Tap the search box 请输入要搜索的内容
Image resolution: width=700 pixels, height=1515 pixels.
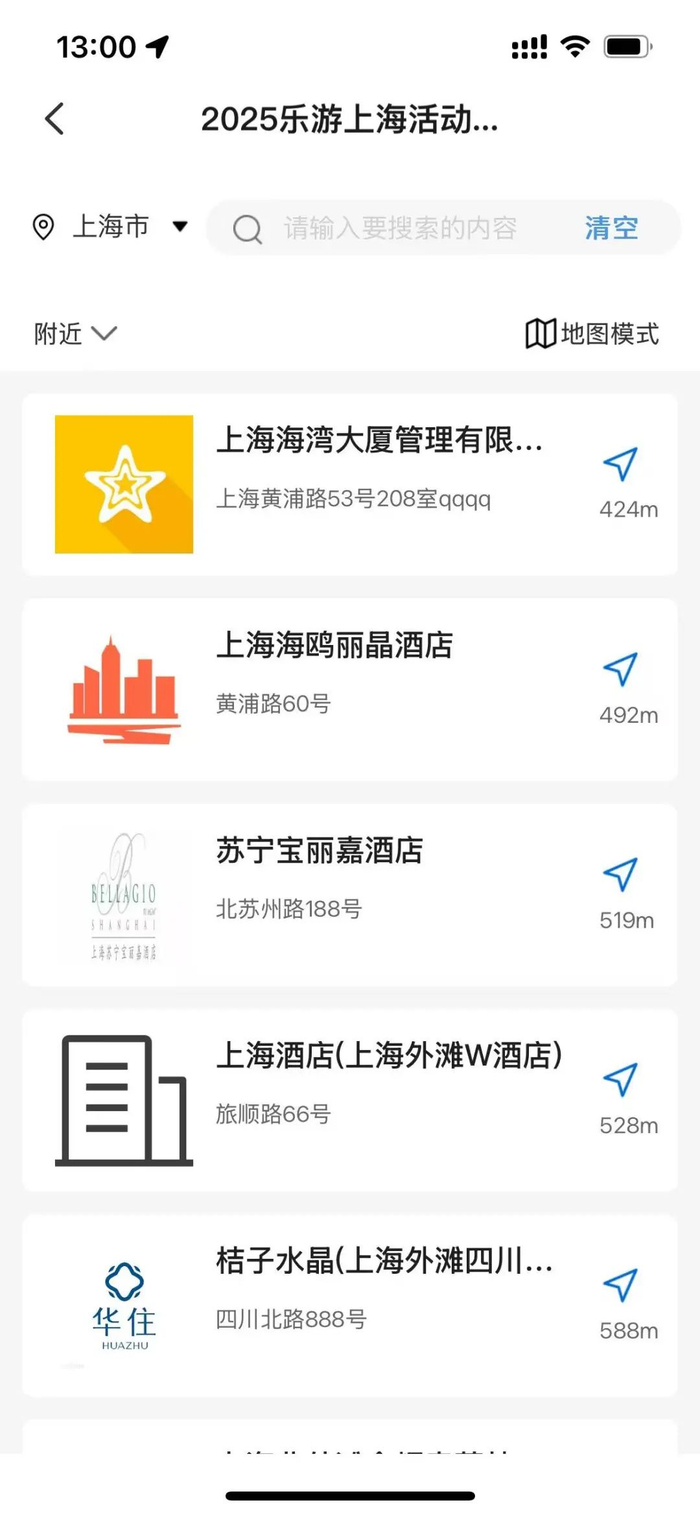[400, 228]
